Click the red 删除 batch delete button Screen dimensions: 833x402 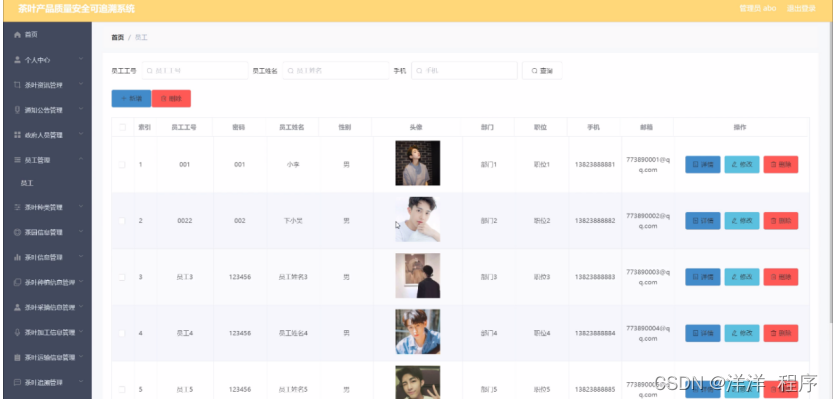(171, 98)
